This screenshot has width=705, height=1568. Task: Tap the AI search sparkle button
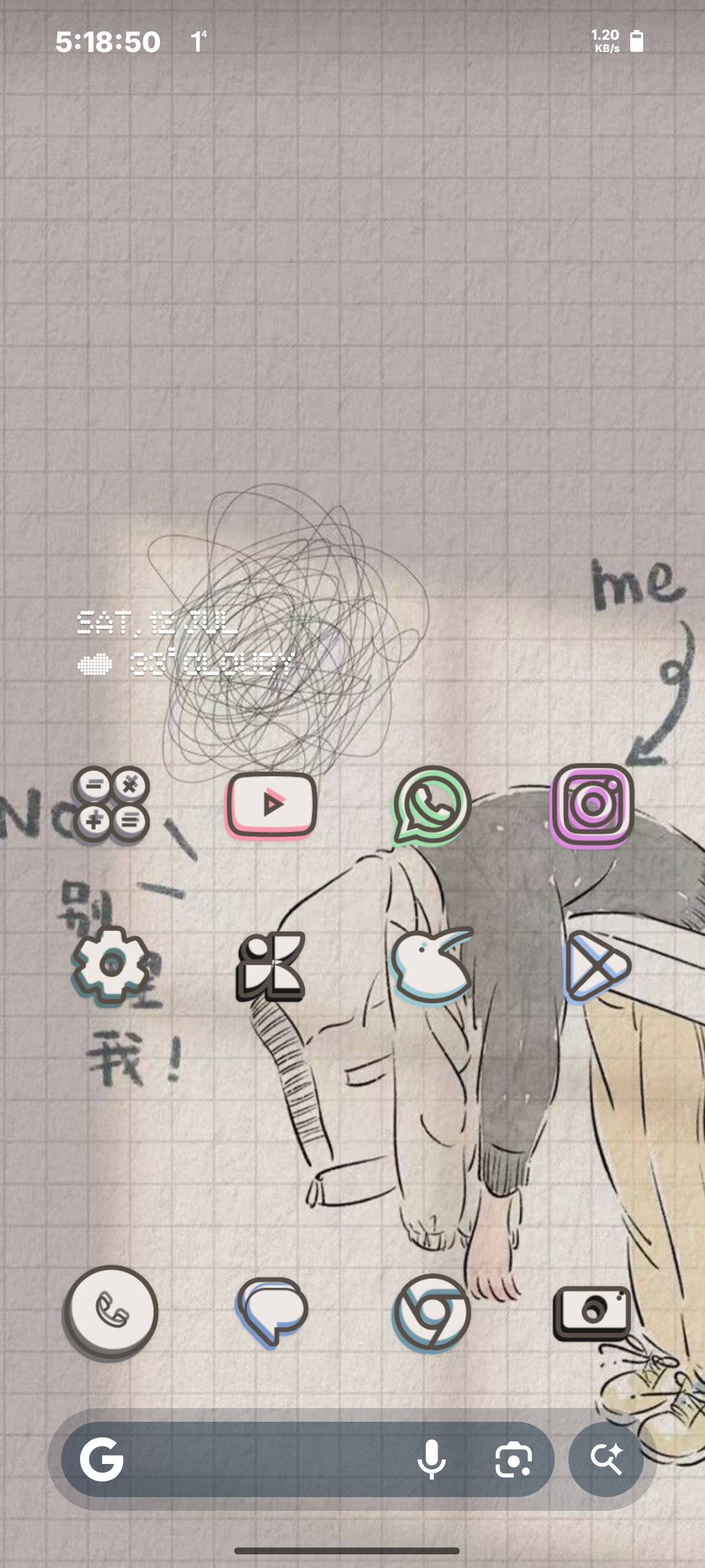[606, 1459]
